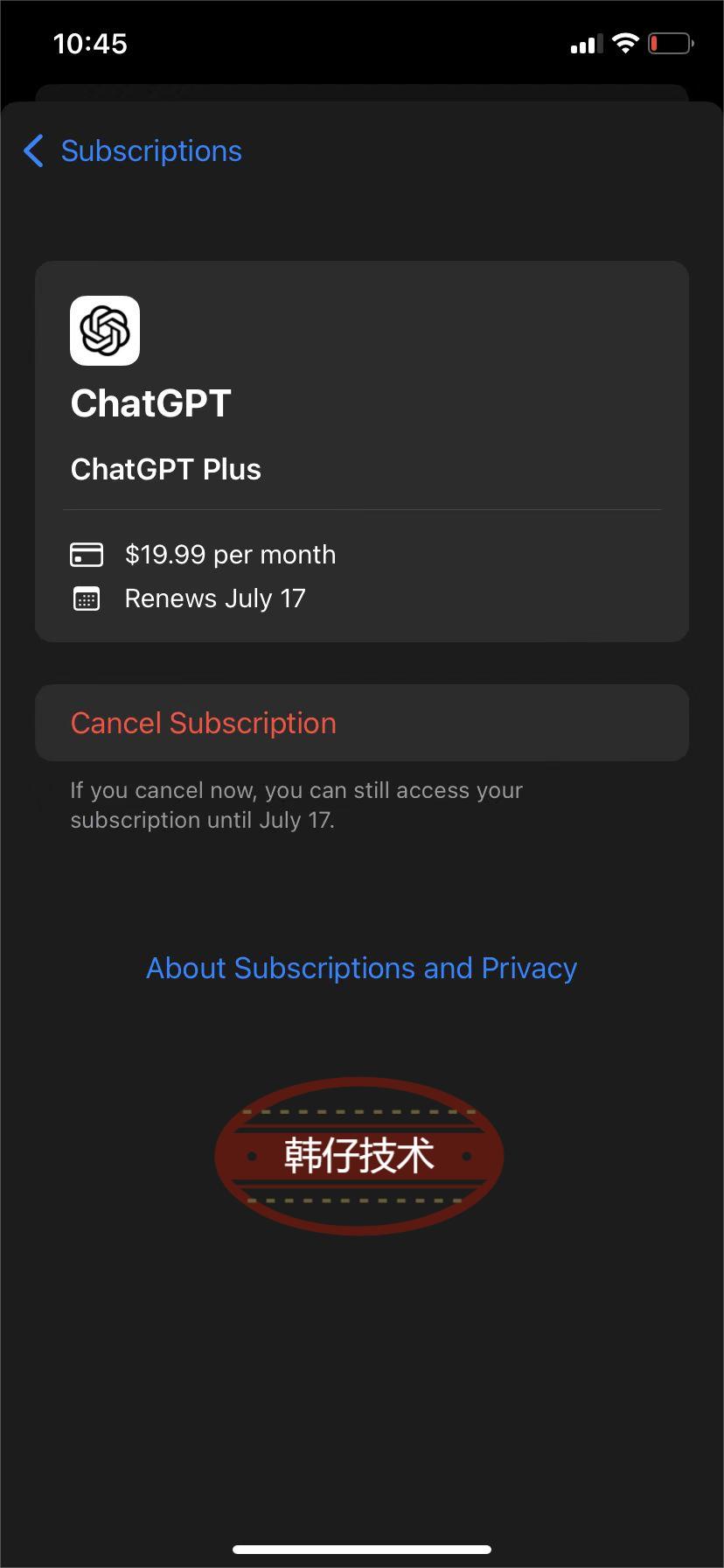Tap Cancel Subscription
The width and height of the screenshot is (724, 1568).
pyautogui.click(x=362, y=723)
